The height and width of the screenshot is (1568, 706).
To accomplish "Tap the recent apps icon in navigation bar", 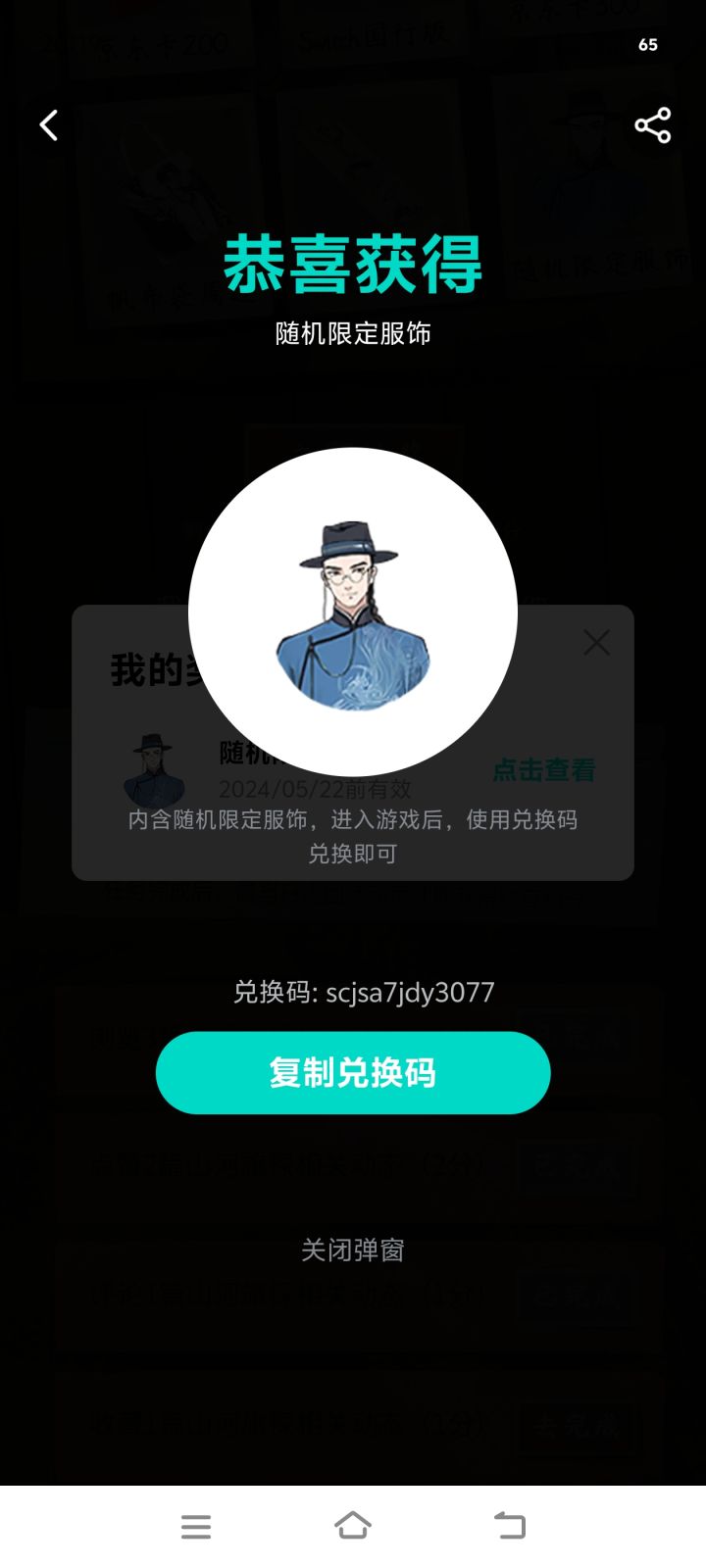I will pyautogui.click(x=196, y=1526).
